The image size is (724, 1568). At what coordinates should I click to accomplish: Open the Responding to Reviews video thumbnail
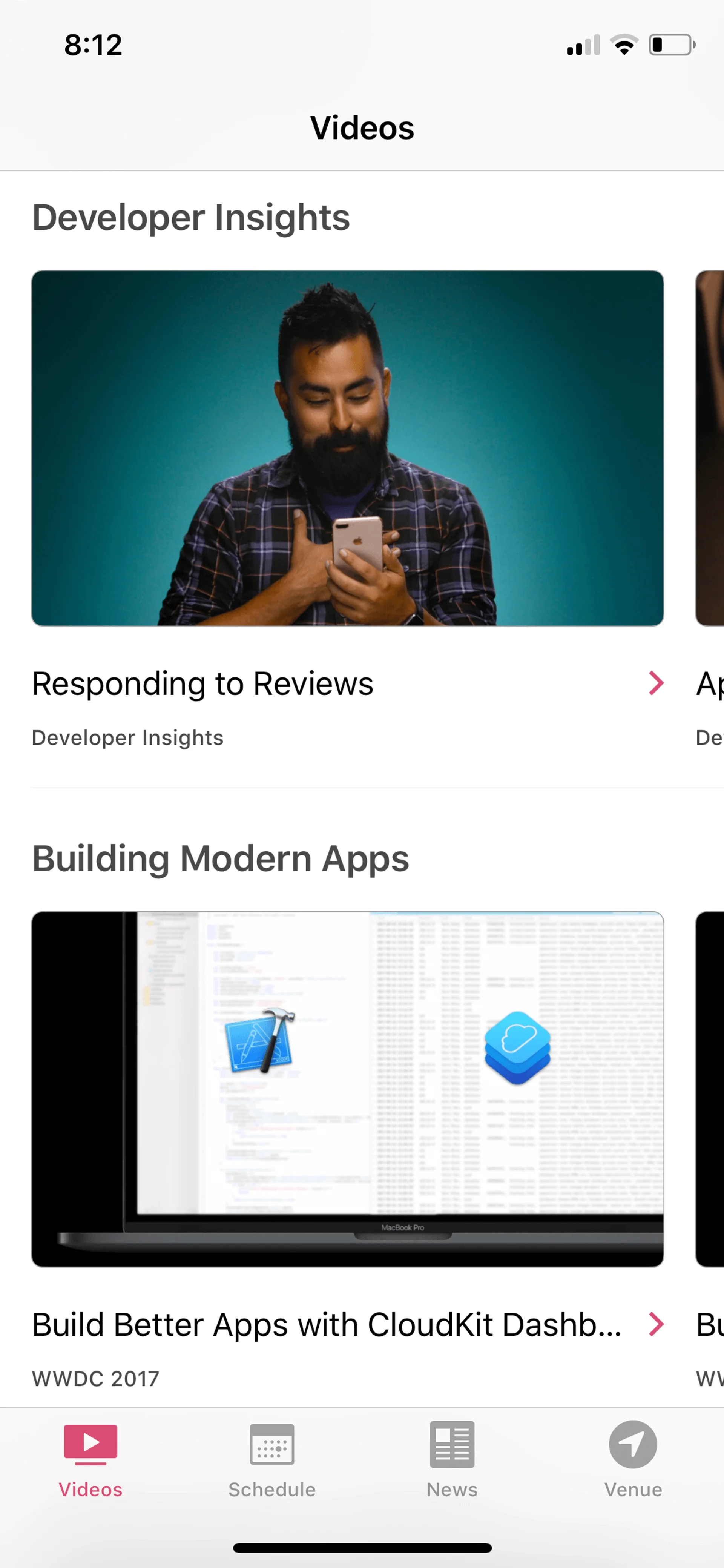pos(347,448)
